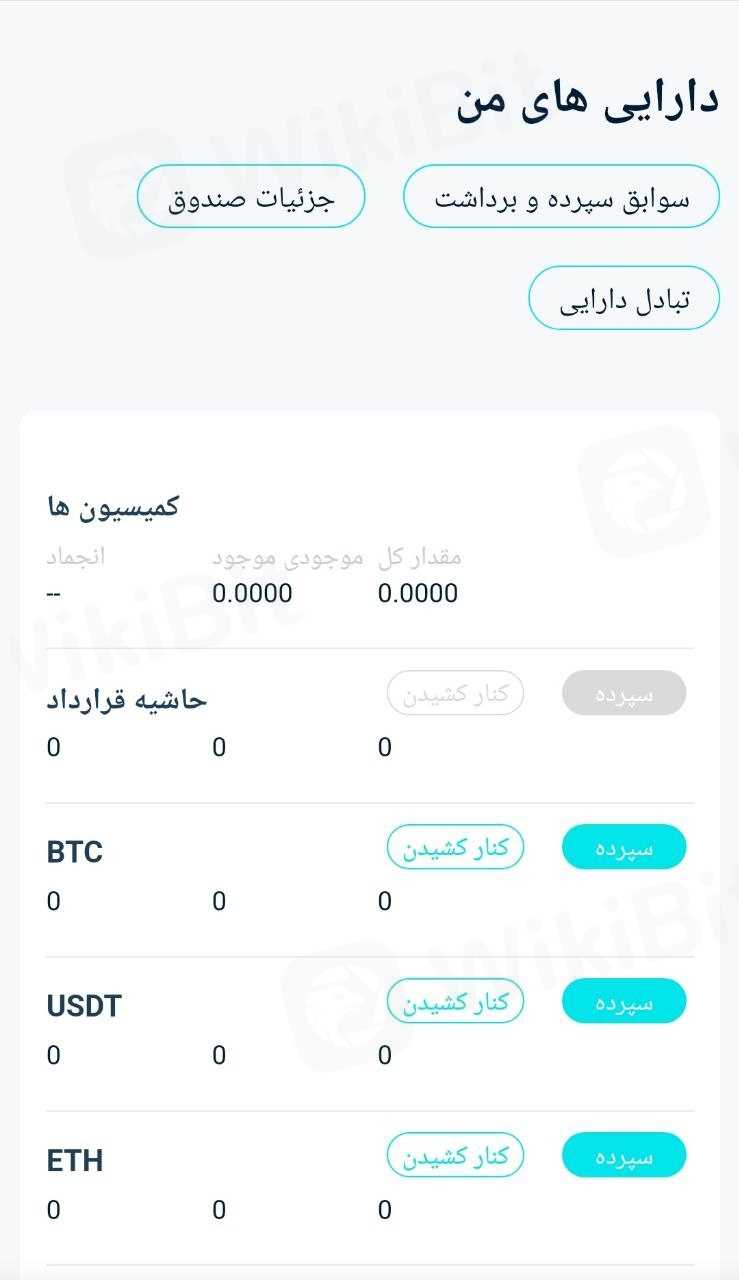Tap deposit (سپرده) for BTC
Image resolution: width=739 pixels, height=1280 pixels.
(x=624, y=848)
